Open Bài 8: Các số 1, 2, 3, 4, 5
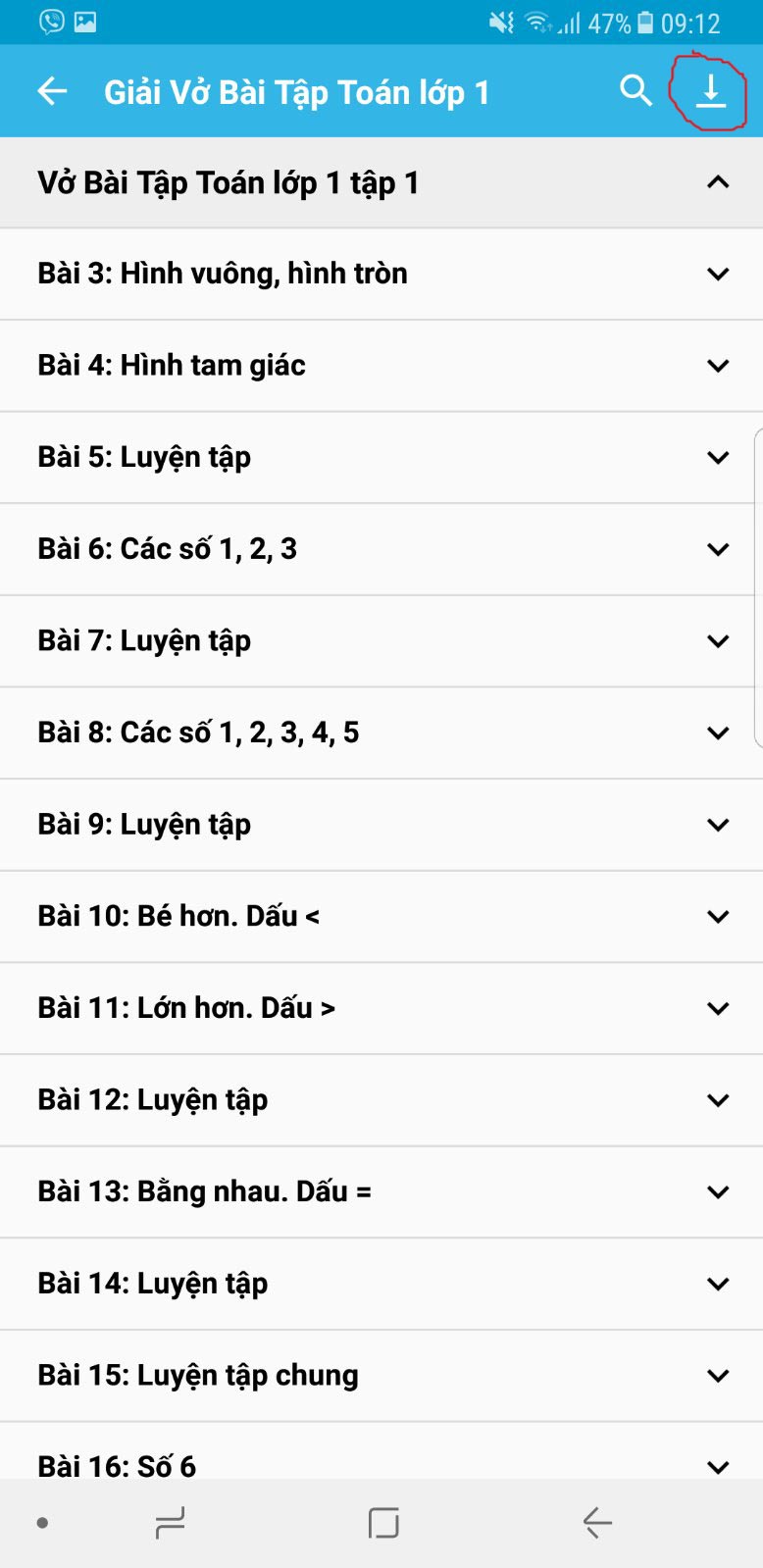Viewport: 763px width, 1568px height. (x=381, y=733)
